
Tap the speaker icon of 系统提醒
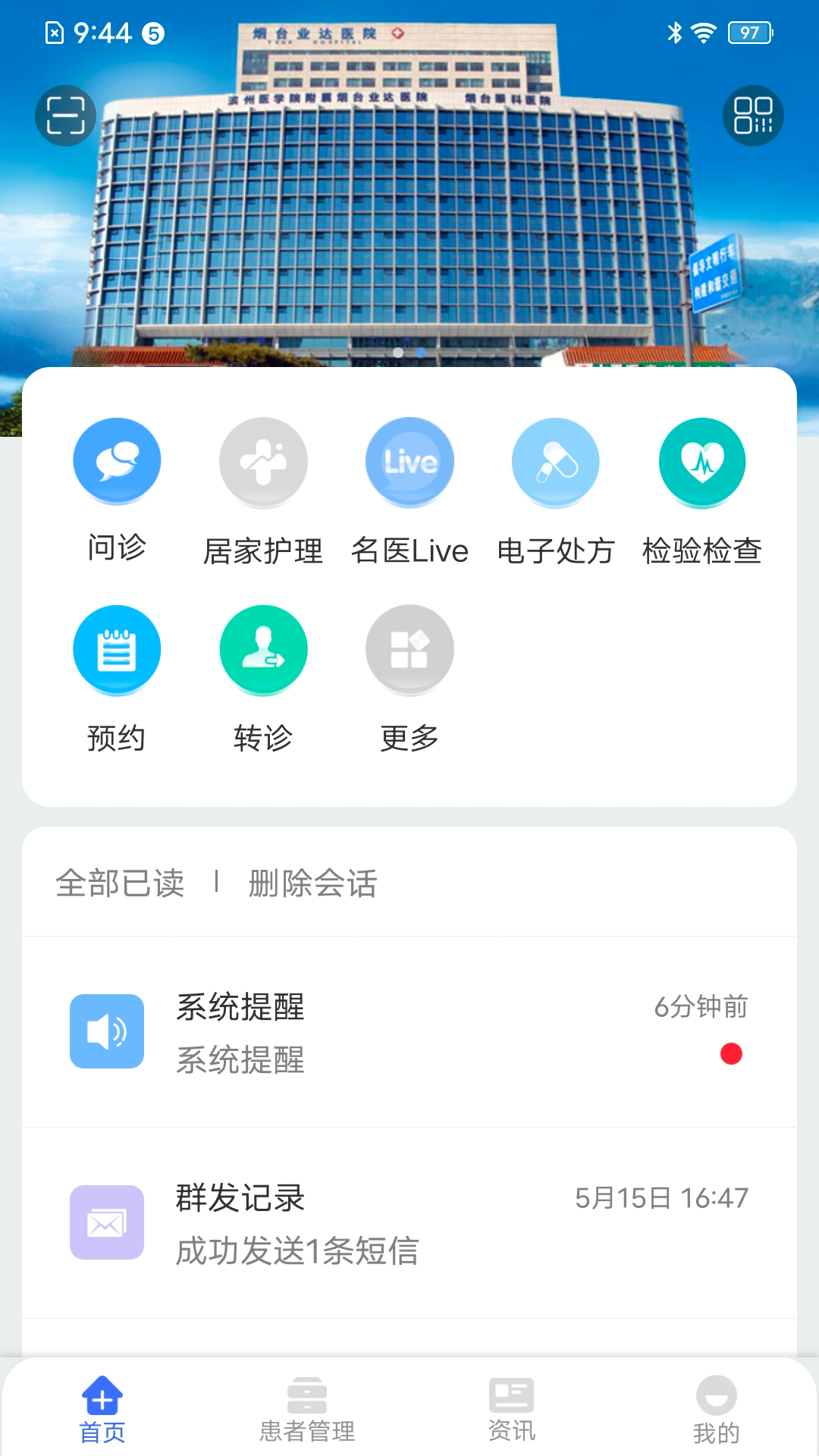[x=107, y=1030]
